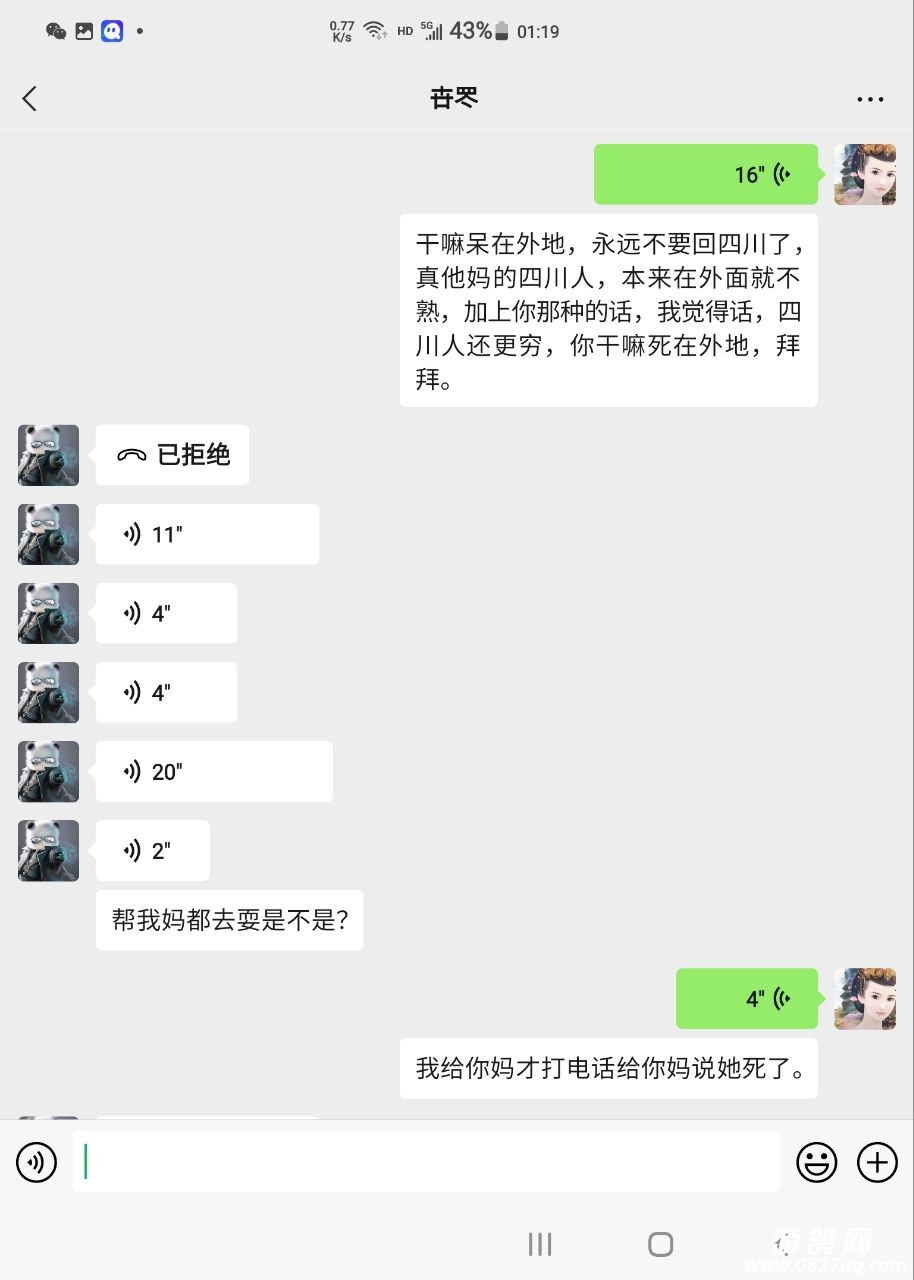The height and width of the screenshot is (1280, 914).
Task: Open the plus attachments panel
Action: point(877,1162)
